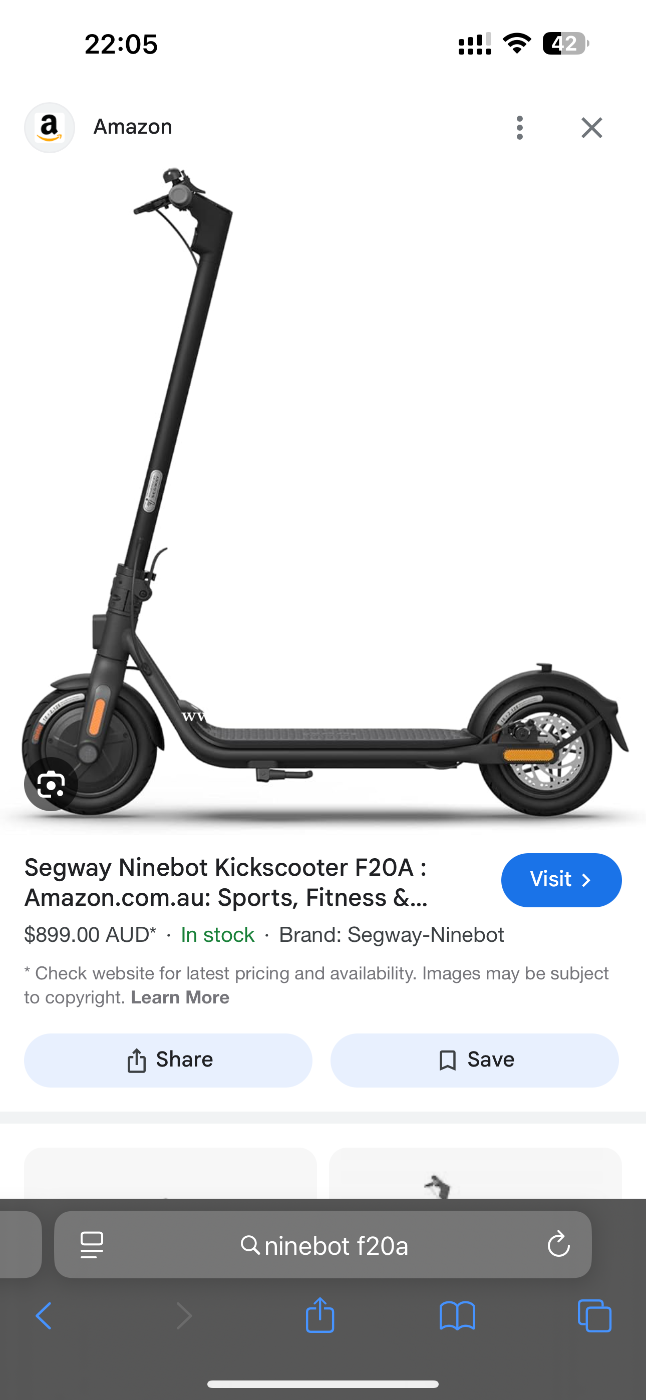Search this image with Google Lens
This screenshot has height=1400, width=646.
tap(51, 784)
